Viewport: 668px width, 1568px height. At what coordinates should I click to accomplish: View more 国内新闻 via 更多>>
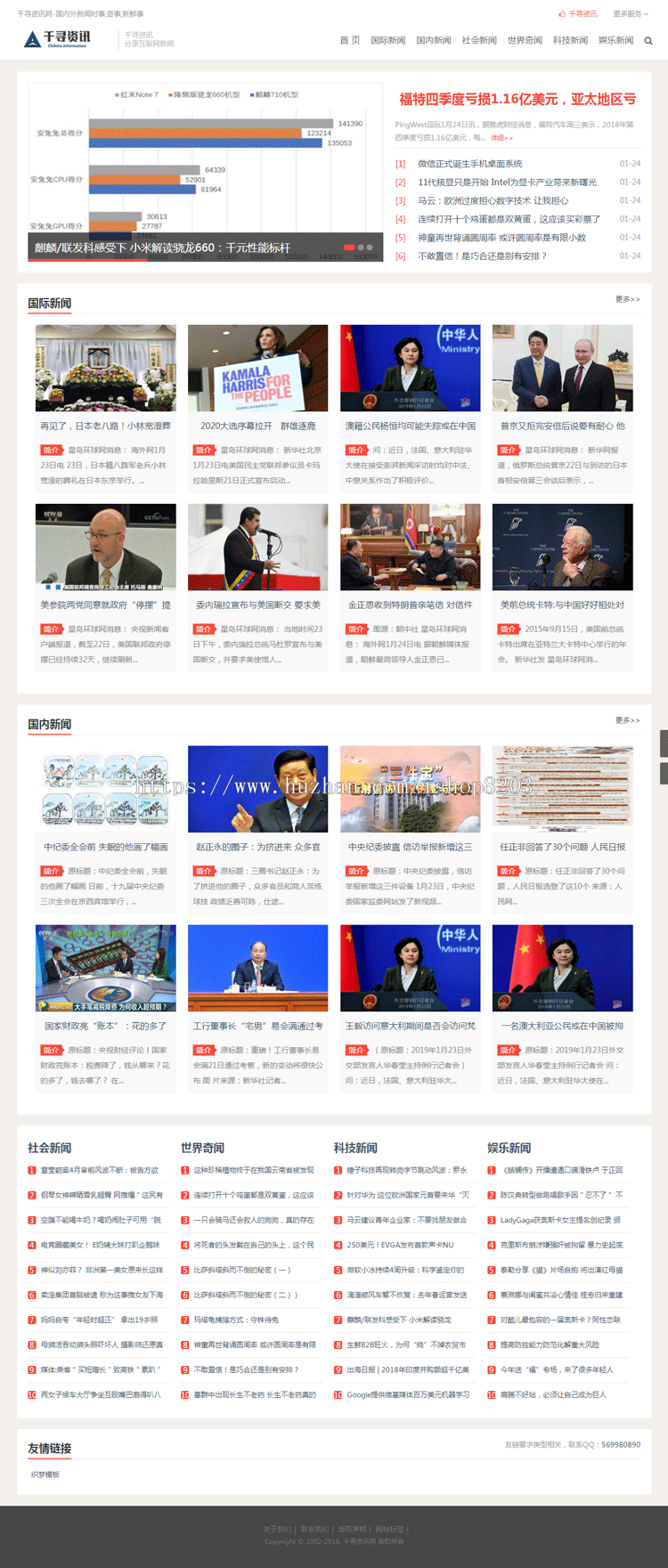(x=627, y=720)
